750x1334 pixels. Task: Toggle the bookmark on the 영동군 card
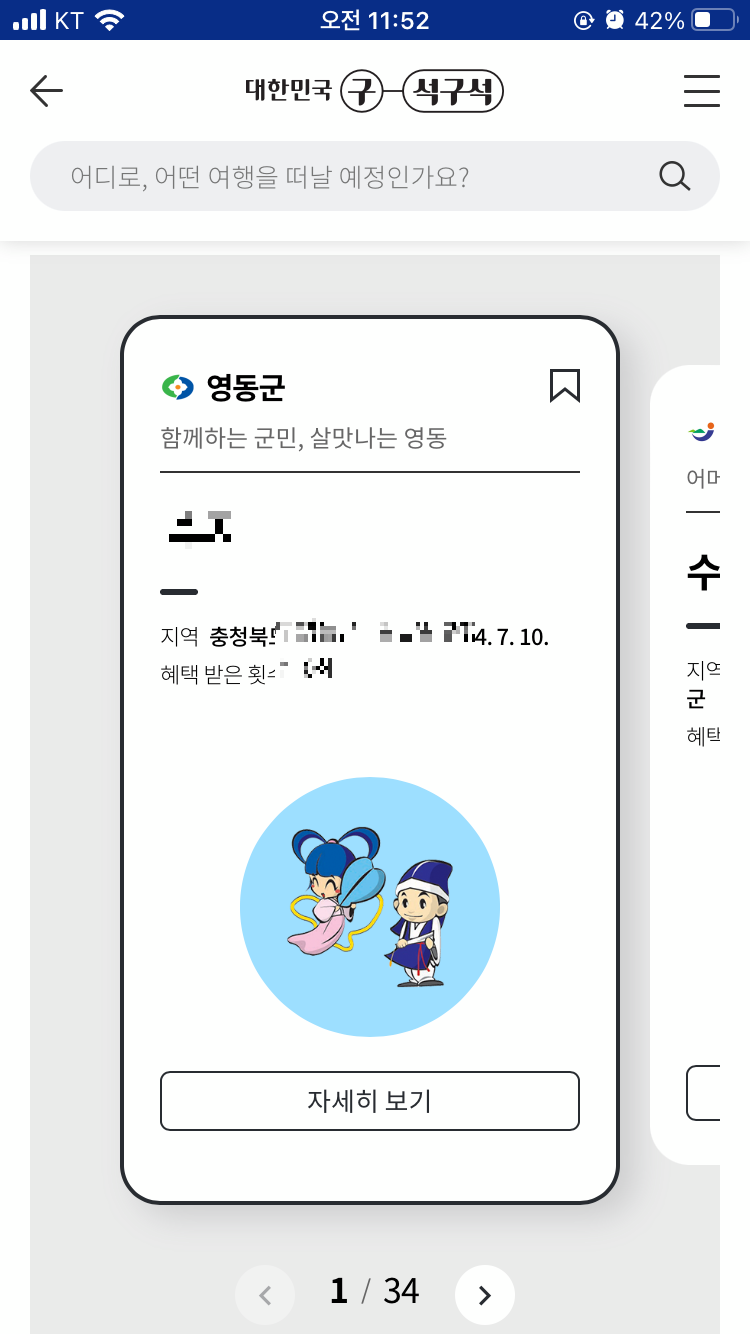(566, 385)
